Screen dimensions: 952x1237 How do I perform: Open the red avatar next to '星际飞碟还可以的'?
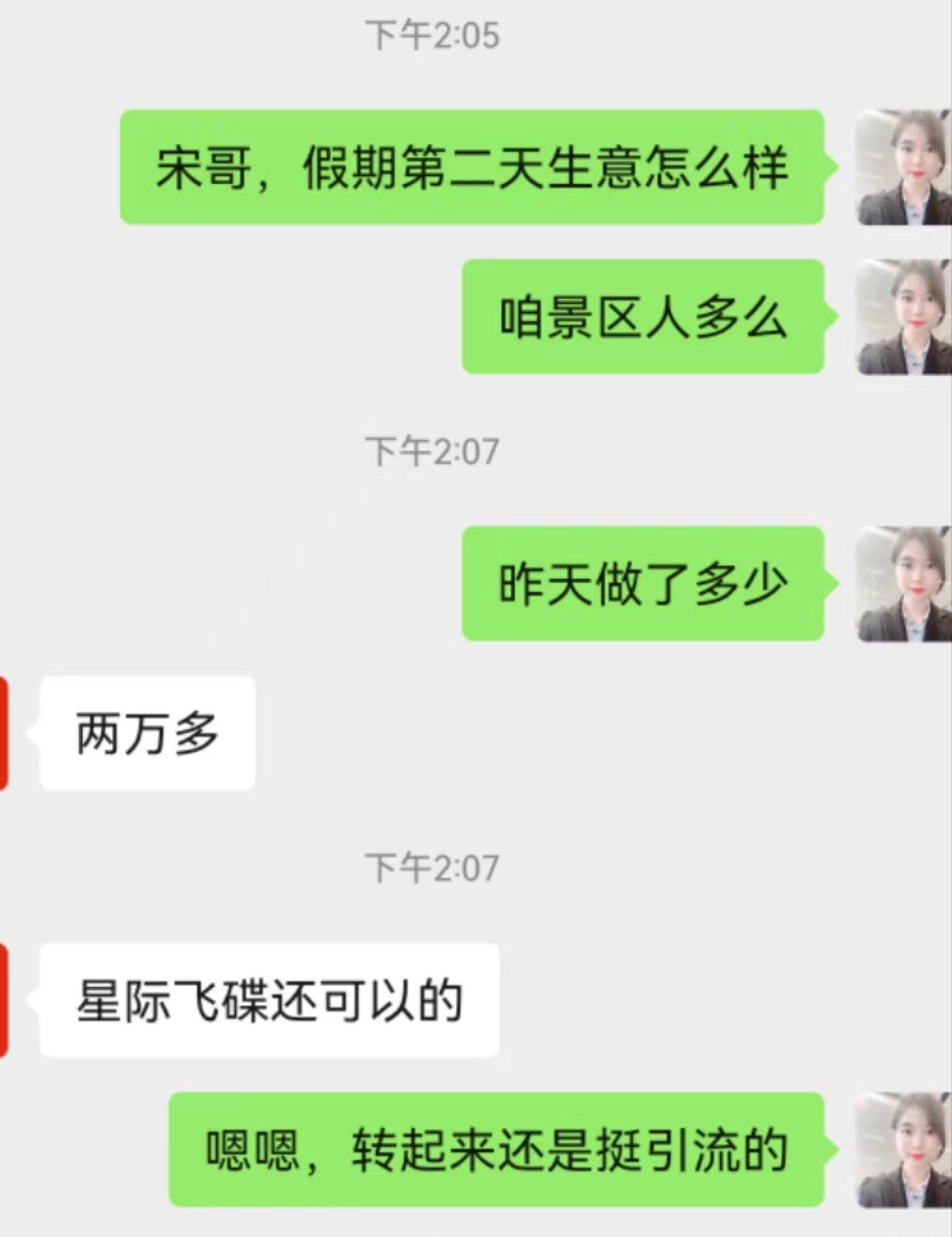tap(4, 1000)
